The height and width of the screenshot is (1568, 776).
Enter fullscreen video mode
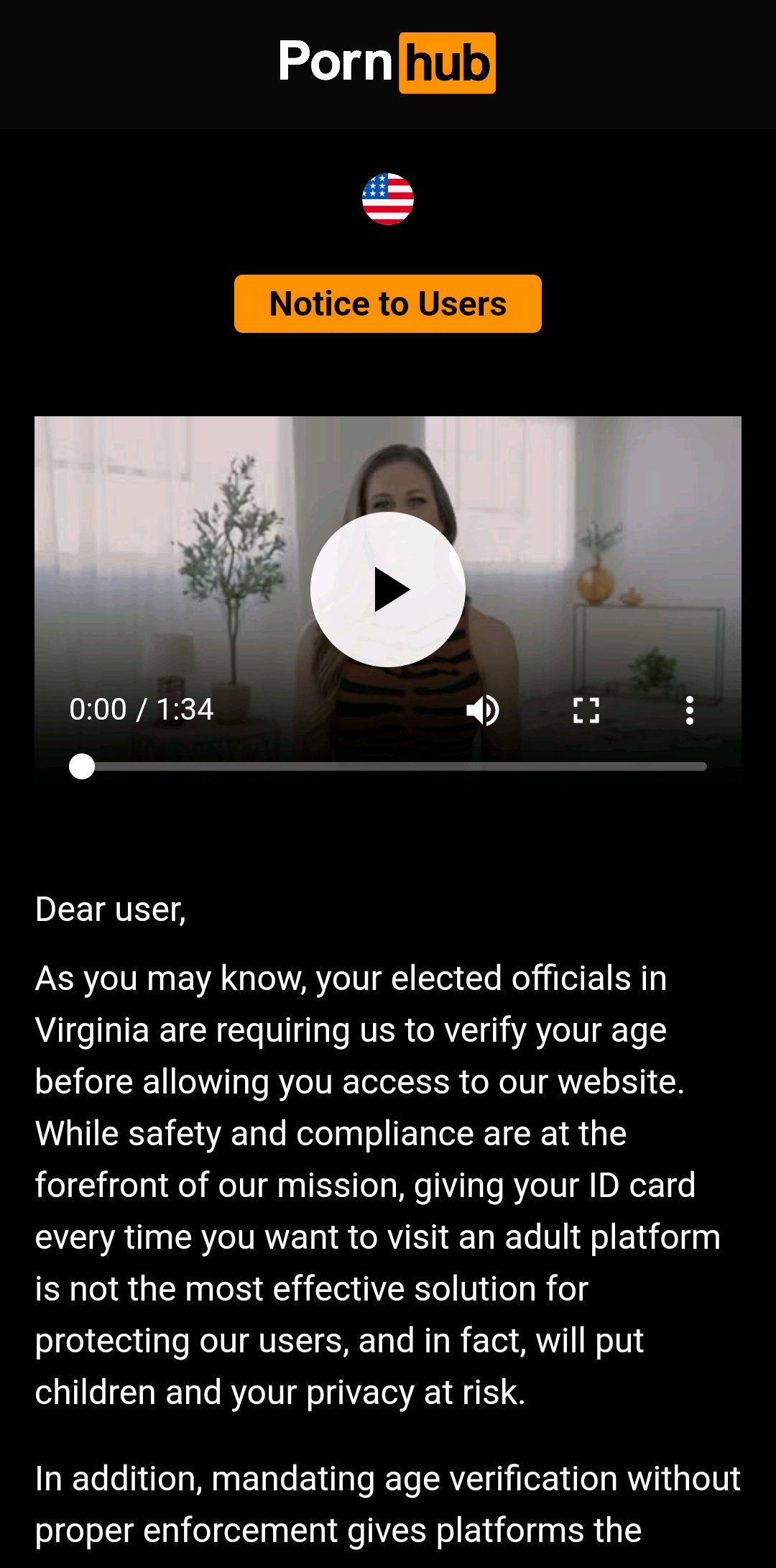(x=586, y=710)
